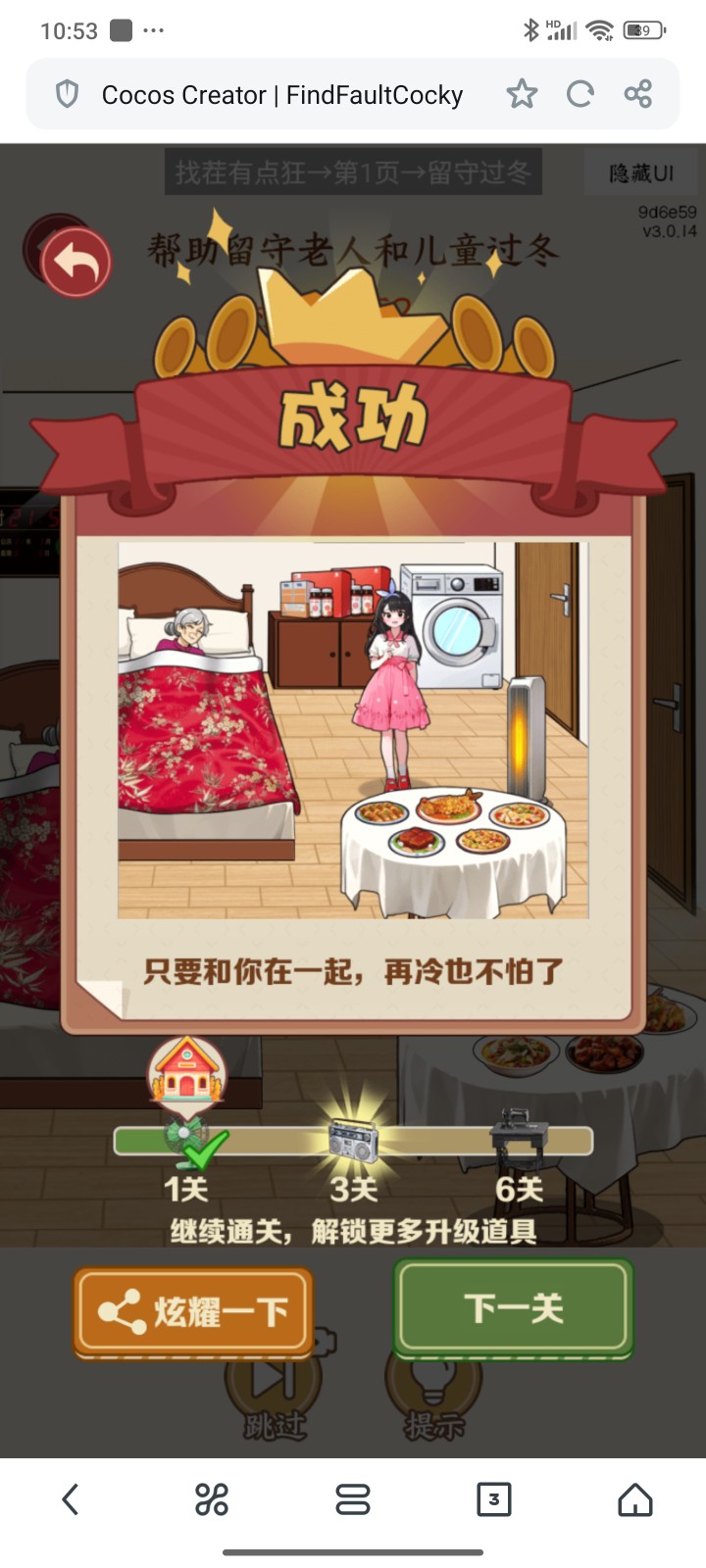706x1568 pixels.
Task: Open the address bar showing Cocos Creator
Action: 282,95
